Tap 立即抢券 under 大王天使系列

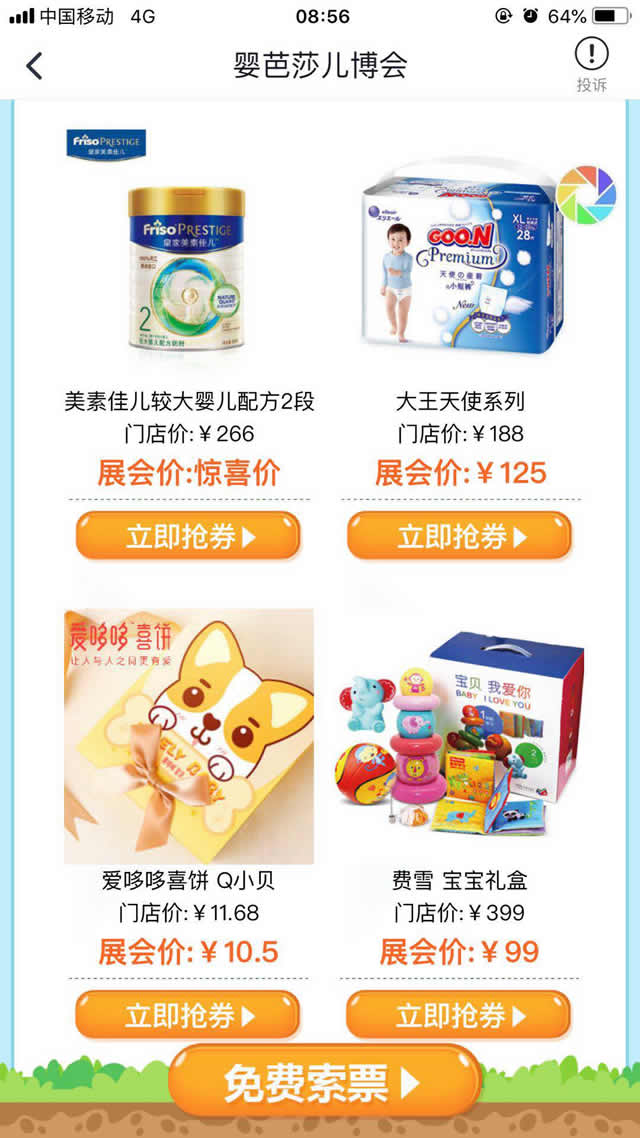pyautogui.click(x=459, y=536)
